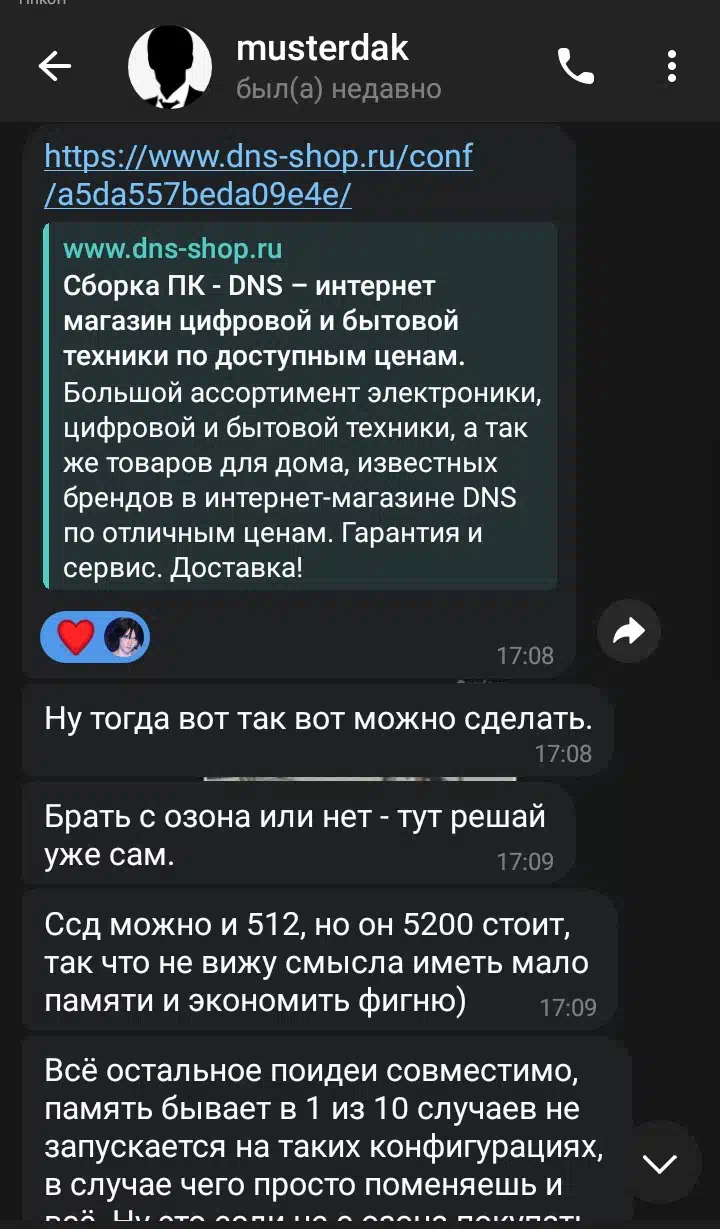Viewport: 720px width, 1229px height.
Task: Open musterdak's profile avatar
Action: pos(170,67)
